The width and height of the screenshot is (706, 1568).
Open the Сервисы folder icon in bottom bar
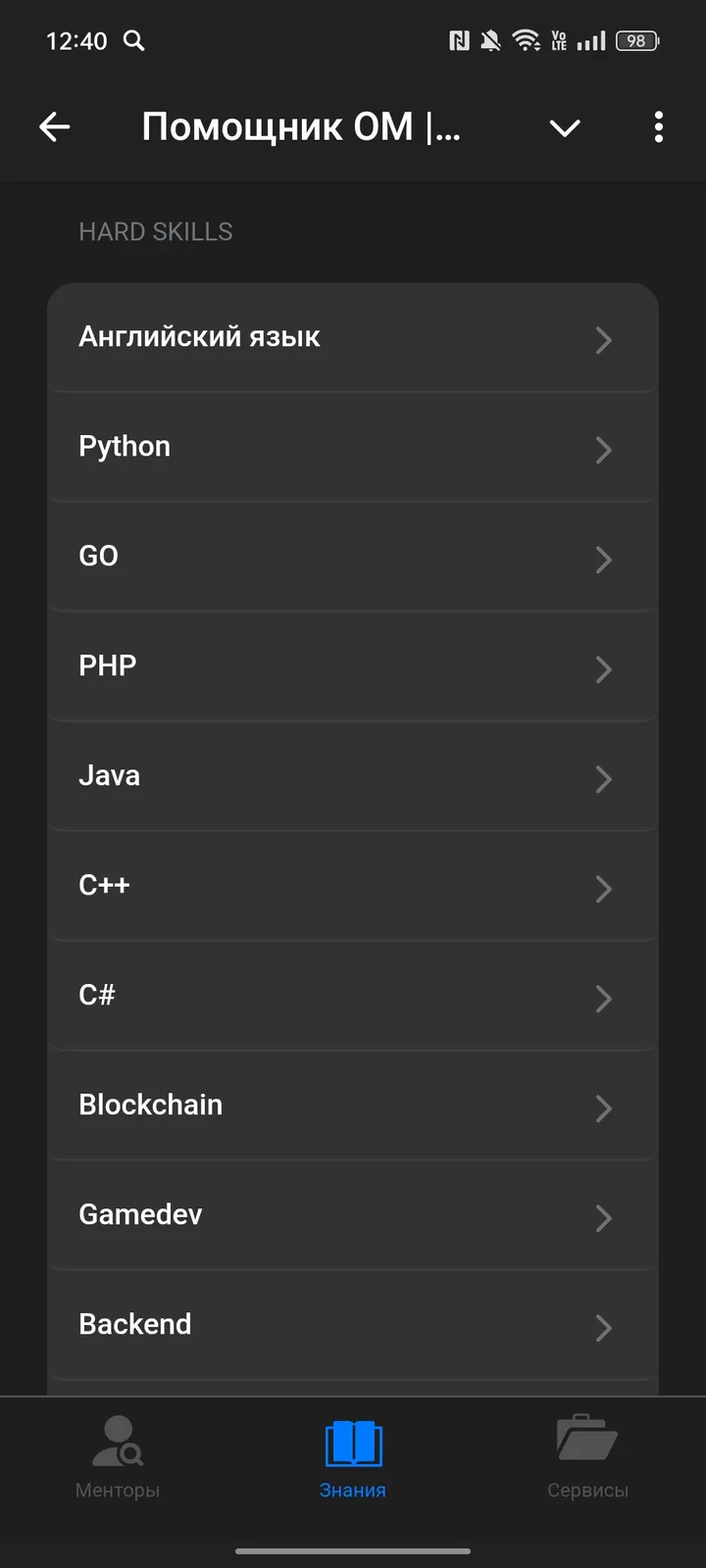[x=586, y=1439]
